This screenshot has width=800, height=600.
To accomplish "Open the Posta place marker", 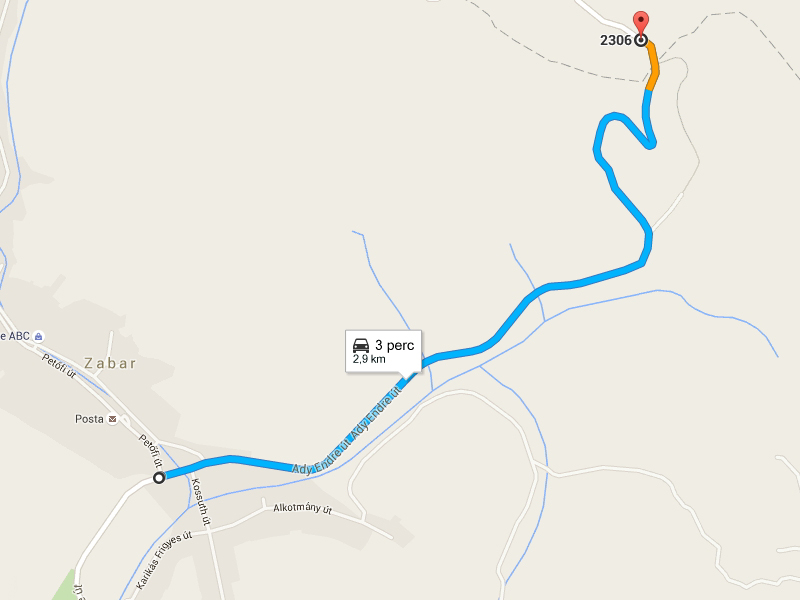I will click(x=112, y=419).
